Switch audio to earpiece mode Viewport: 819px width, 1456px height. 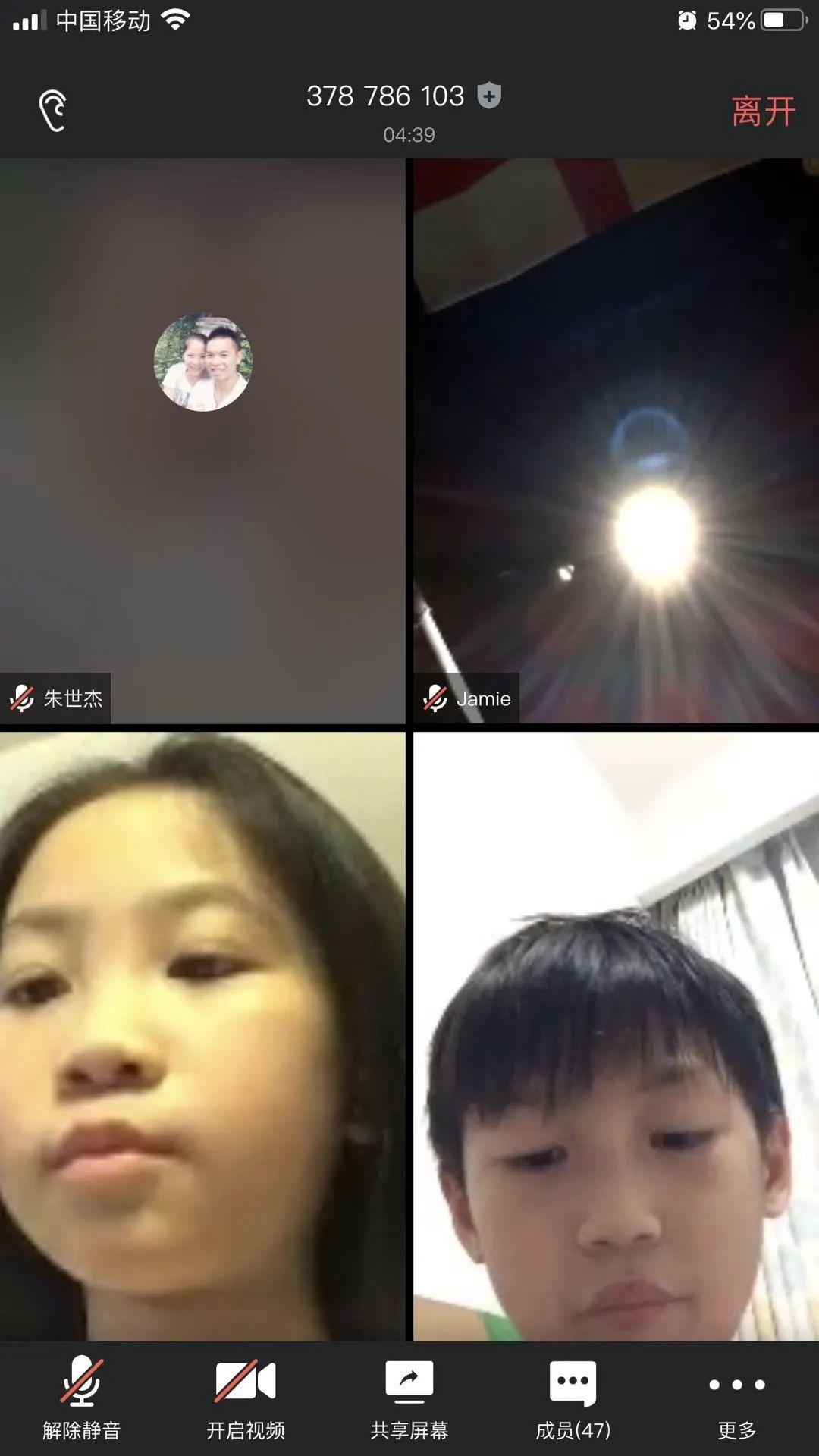coord(53,111)
